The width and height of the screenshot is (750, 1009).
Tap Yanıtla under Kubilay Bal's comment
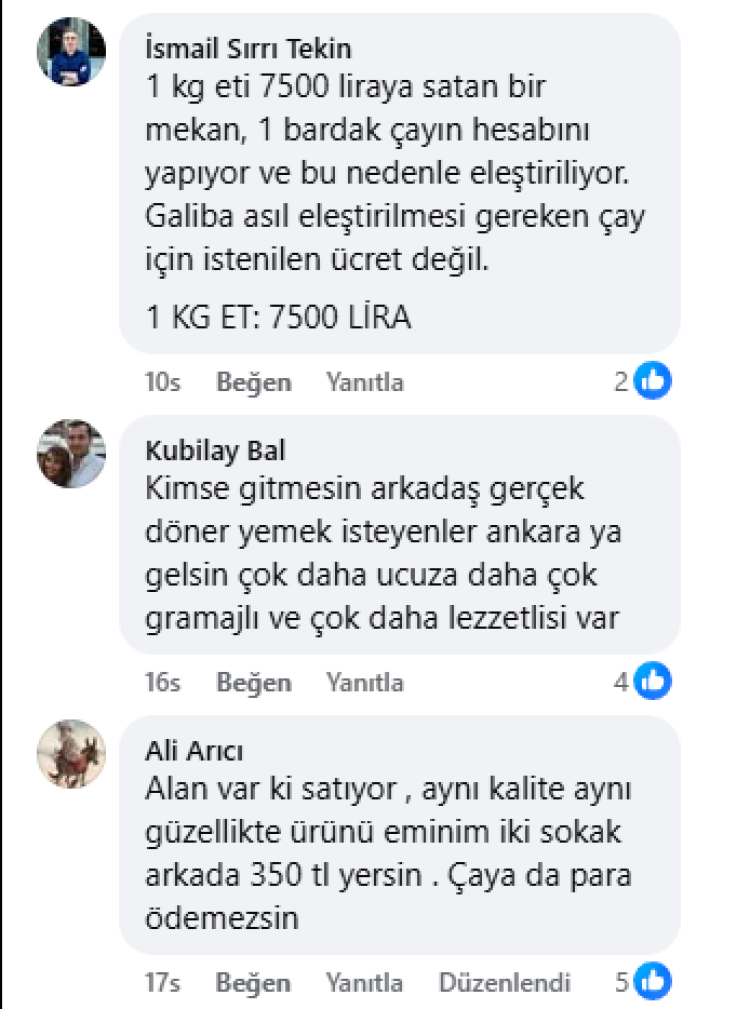tap(364, 683)
